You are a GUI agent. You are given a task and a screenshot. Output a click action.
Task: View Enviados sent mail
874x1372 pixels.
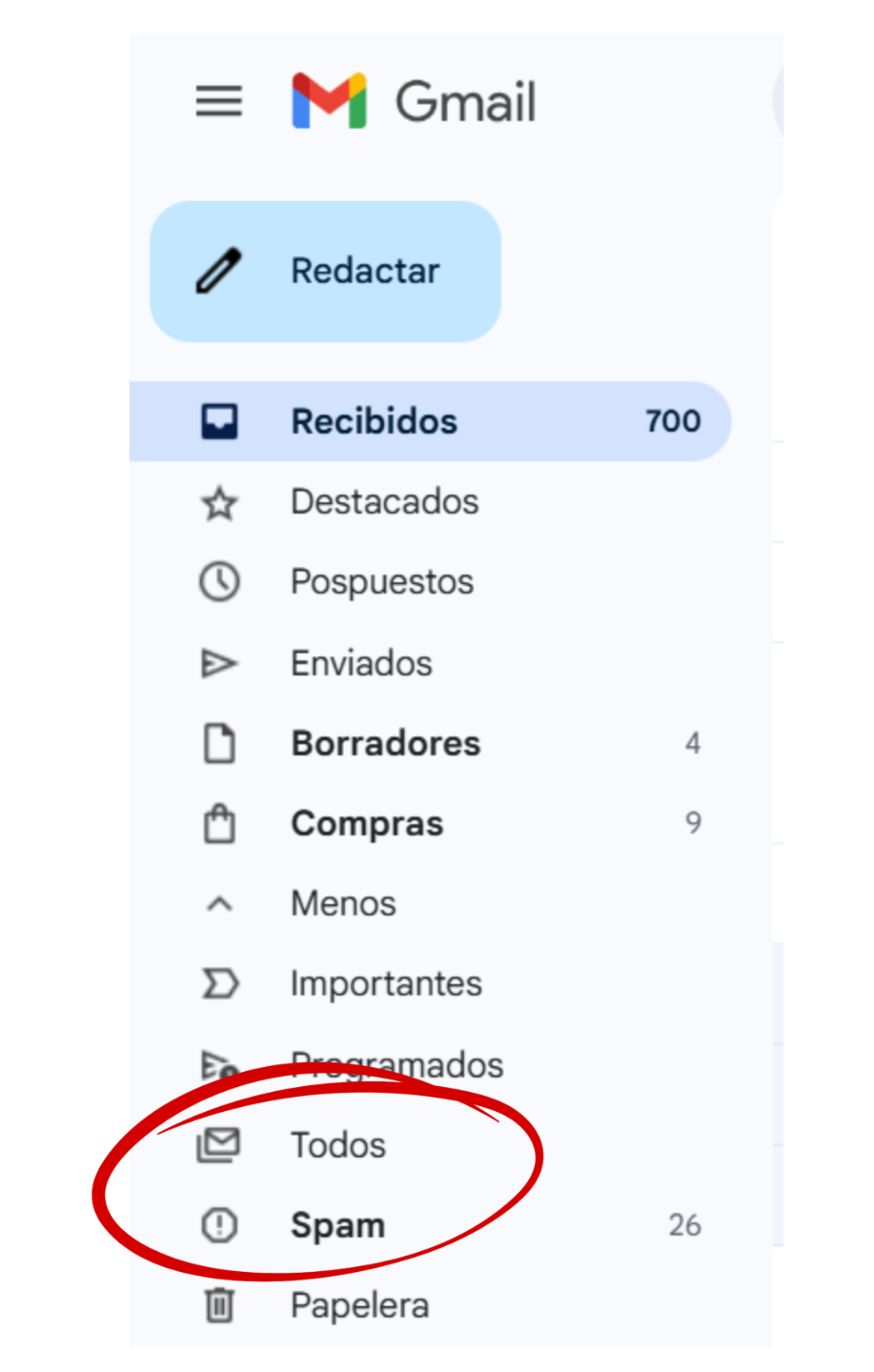point(361,663)
